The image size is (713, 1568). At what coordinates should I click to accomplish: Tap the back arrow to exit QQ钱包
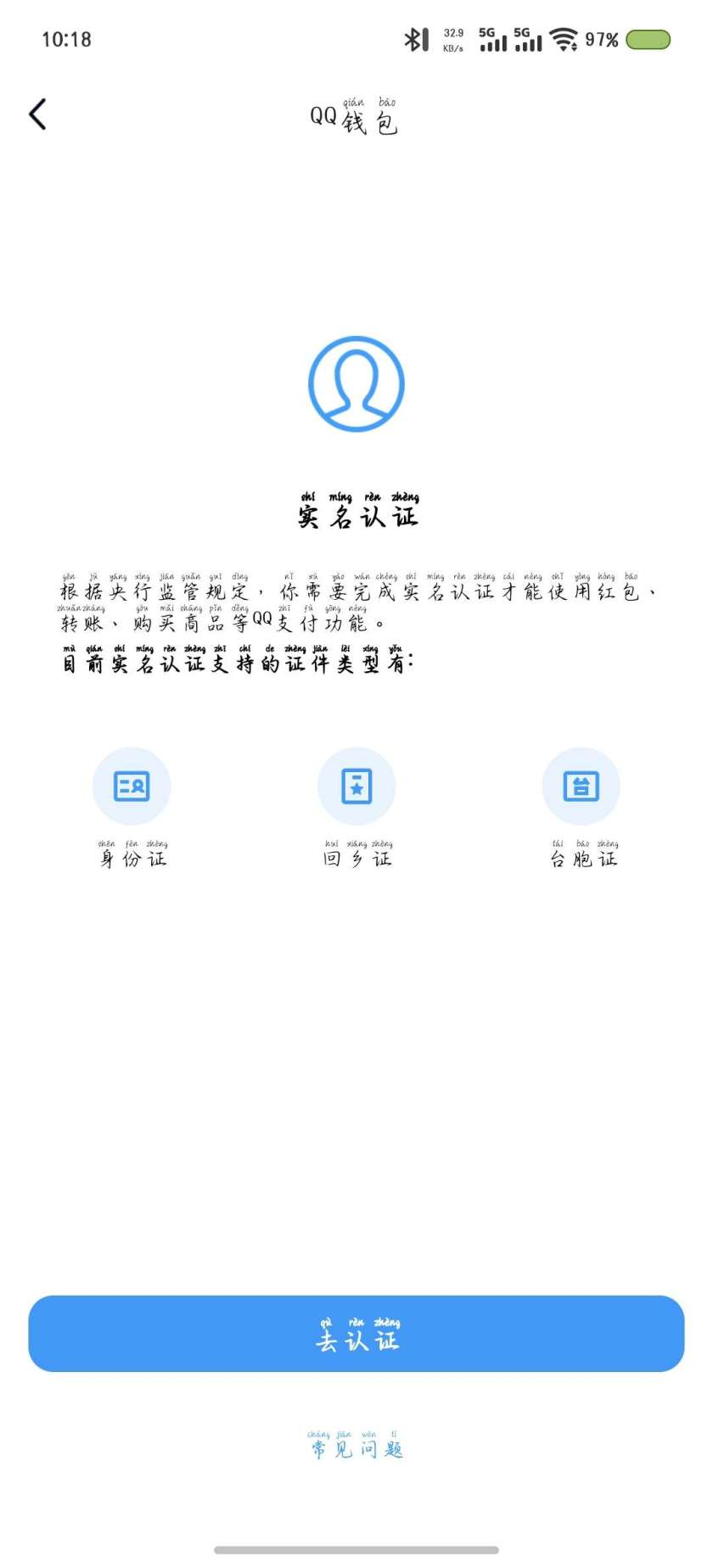click(x=37, y=113)
